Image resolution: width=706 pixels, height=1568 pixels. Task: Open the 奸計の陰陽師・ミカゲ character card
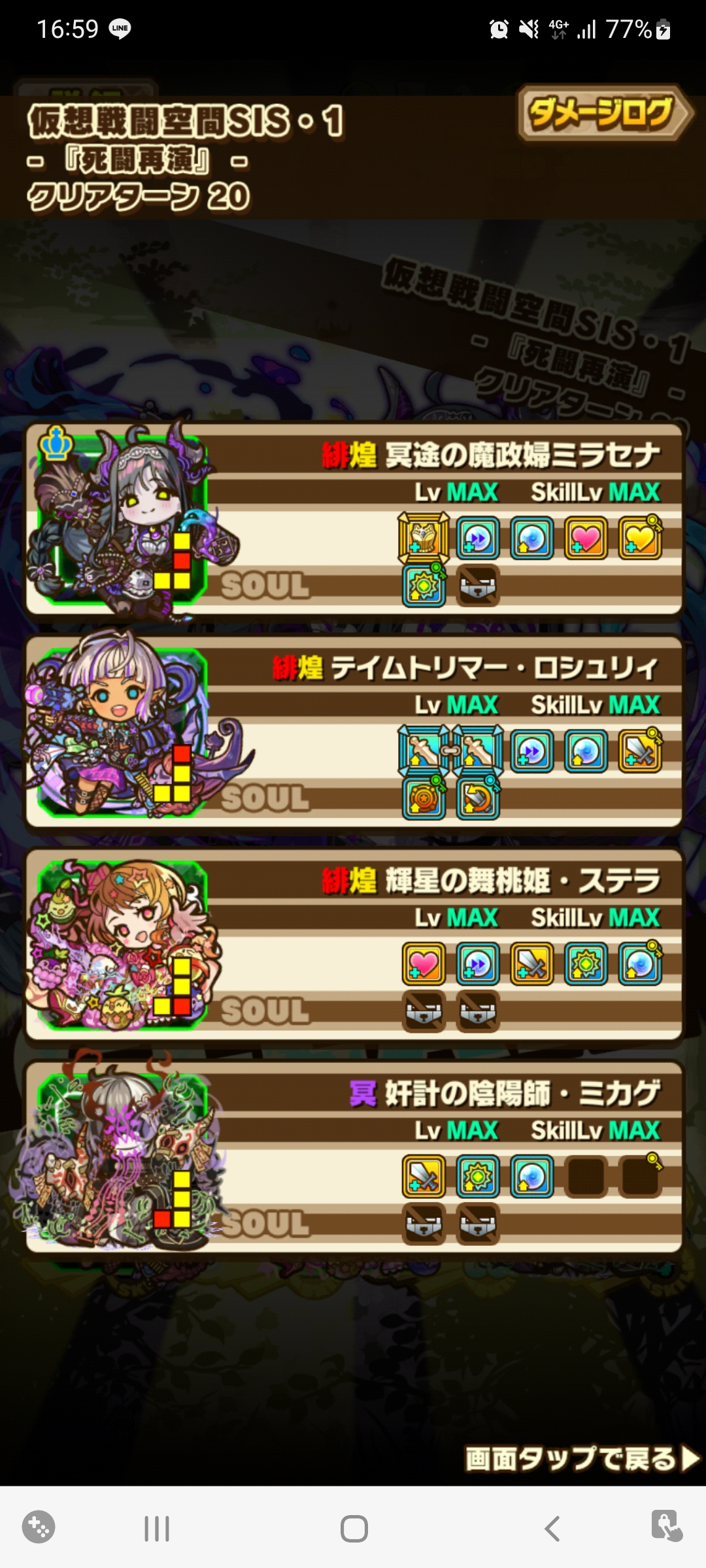[x=354, y=1158]
